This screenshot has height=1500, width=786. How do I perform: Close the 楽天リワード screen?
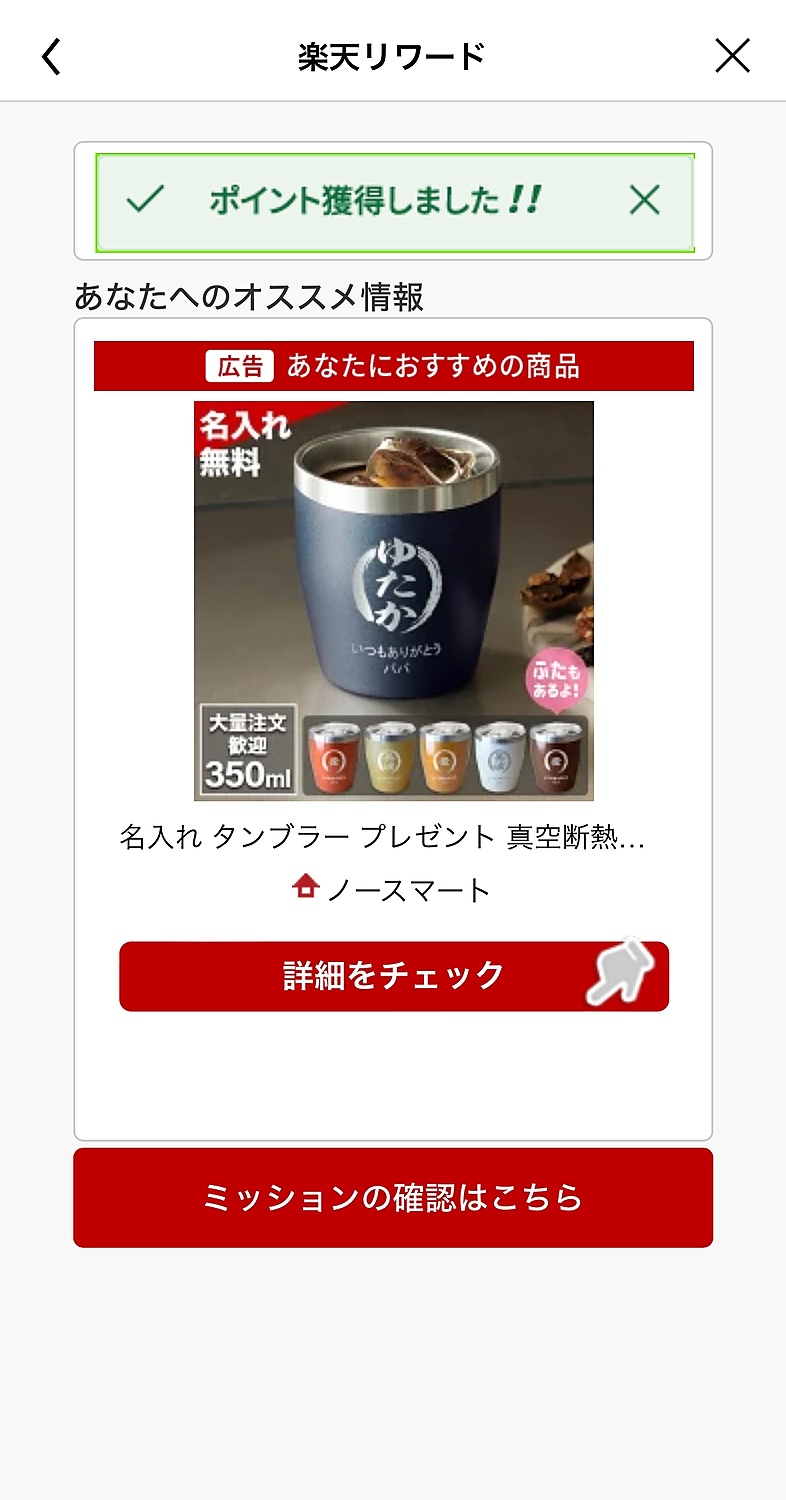click(732, 56)
